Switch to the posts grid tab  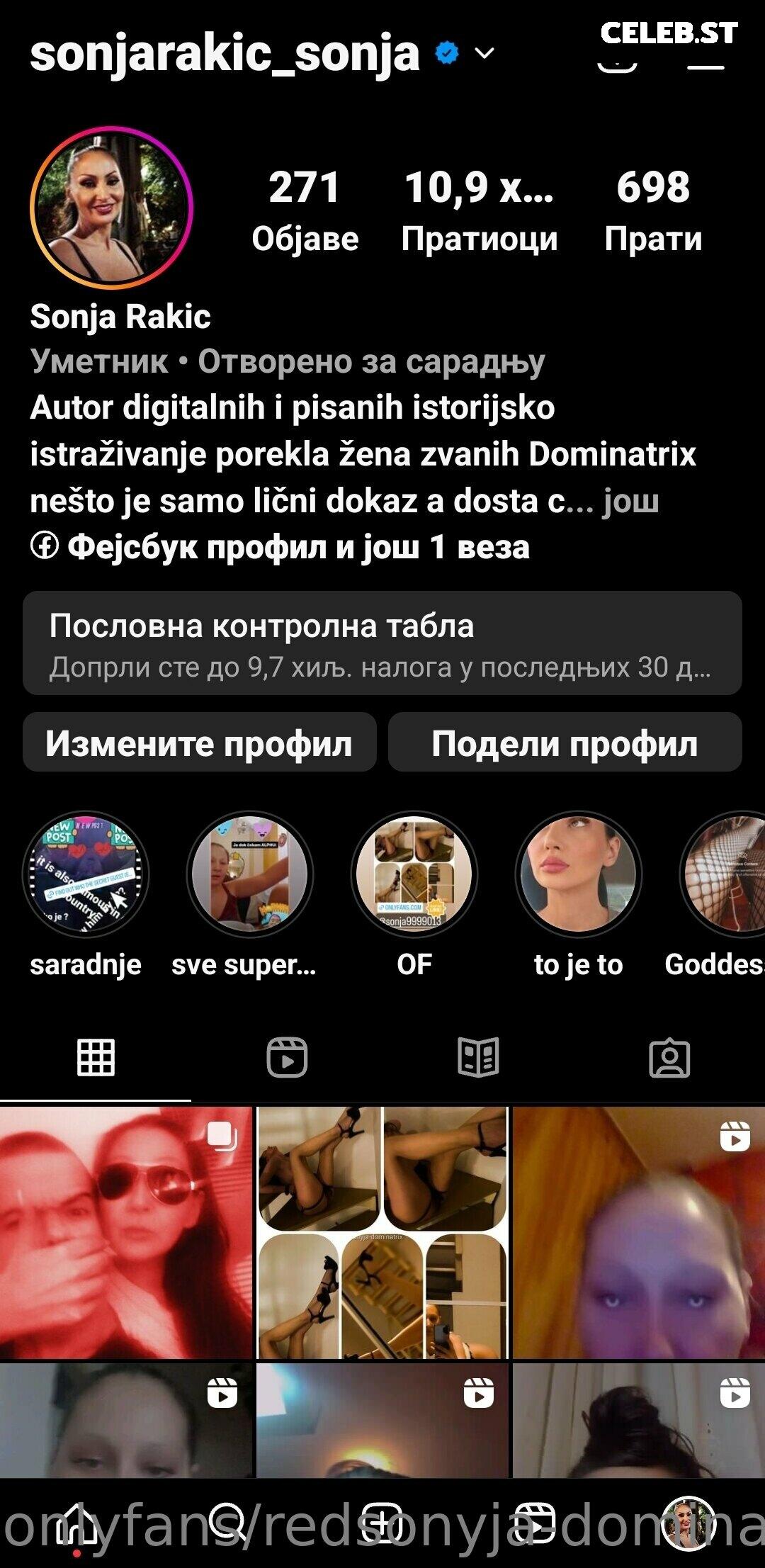[96, 1058]
